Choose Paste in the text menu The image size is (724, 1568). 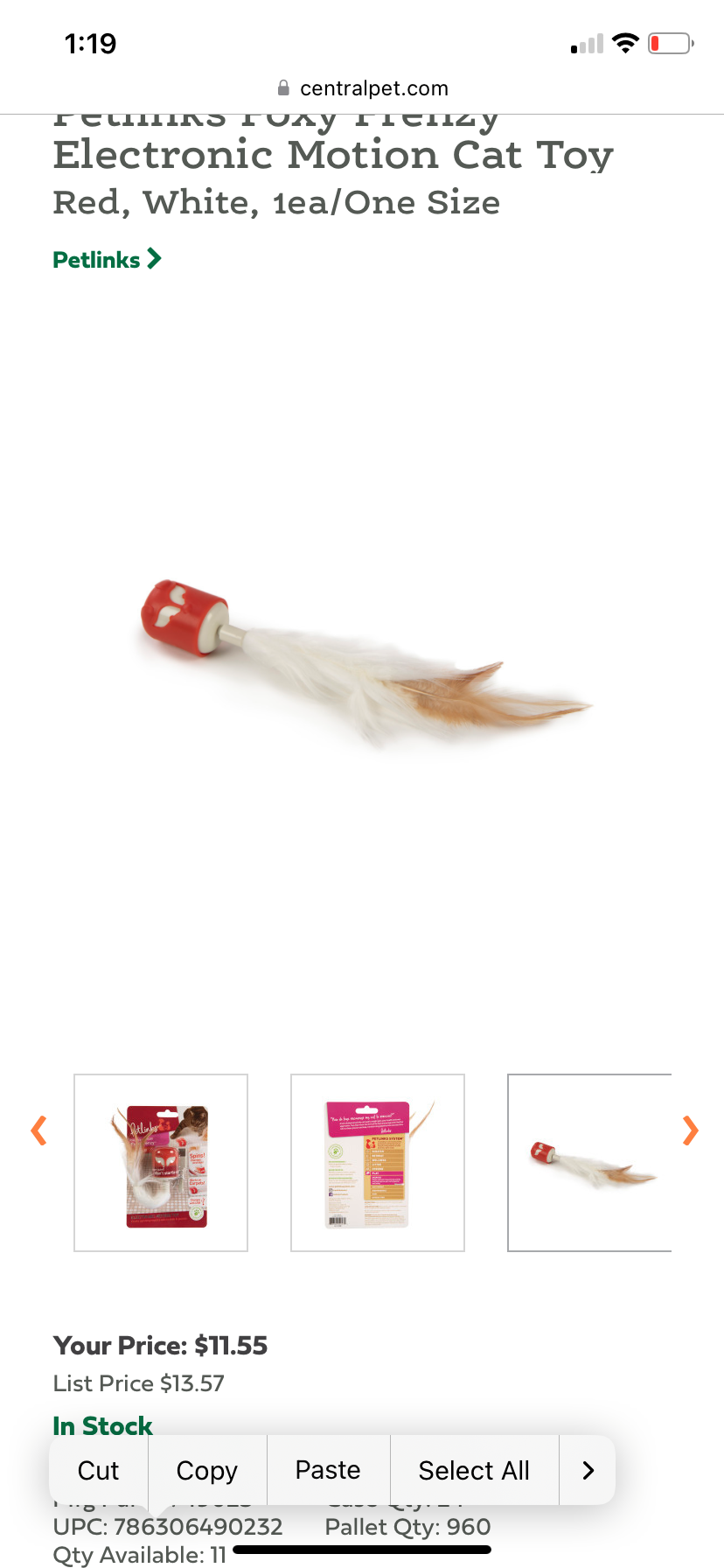click(x=328, y=1471)
